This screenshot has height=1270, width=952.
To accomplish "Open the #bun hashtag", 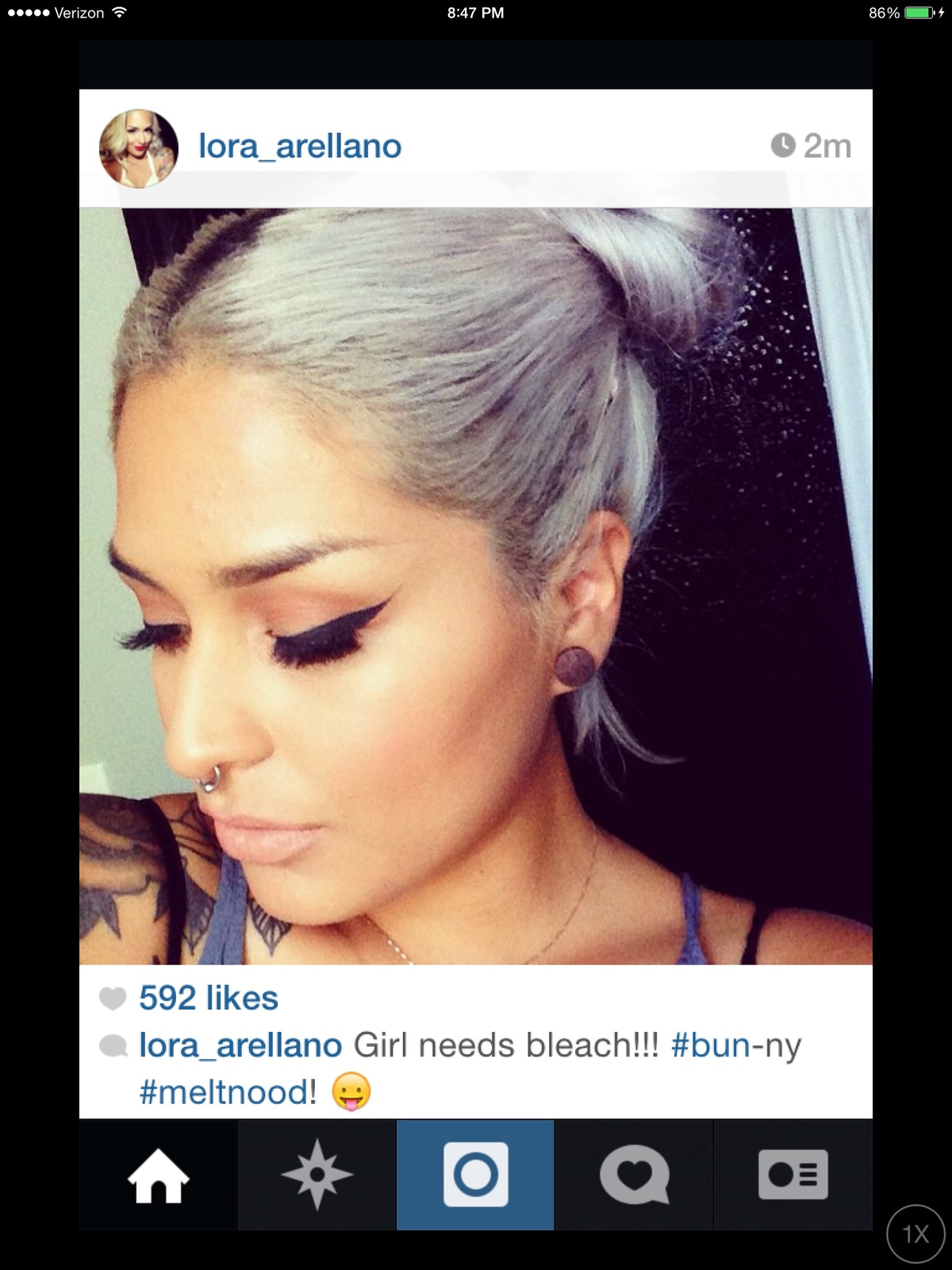I will pos(710,1045).
